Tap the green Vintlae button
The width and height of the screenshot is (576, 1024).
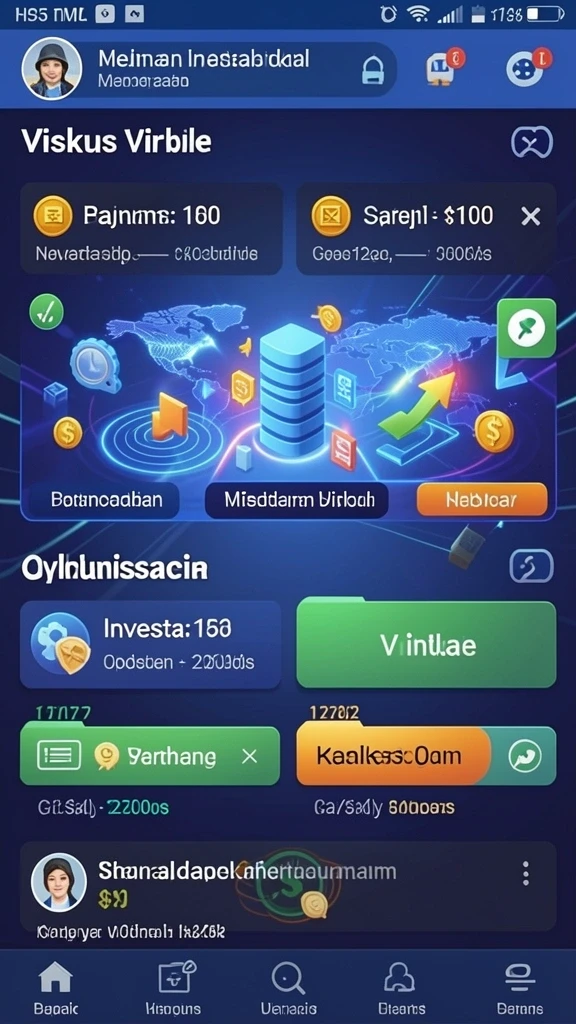tap(426, 645)
